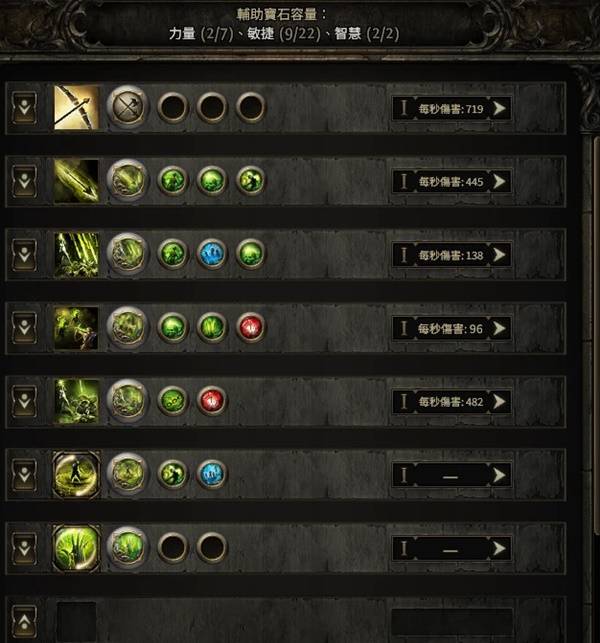Tap the first empty socket in the 719 row
Screen dimensions: 600x643
tap(173, 107)
